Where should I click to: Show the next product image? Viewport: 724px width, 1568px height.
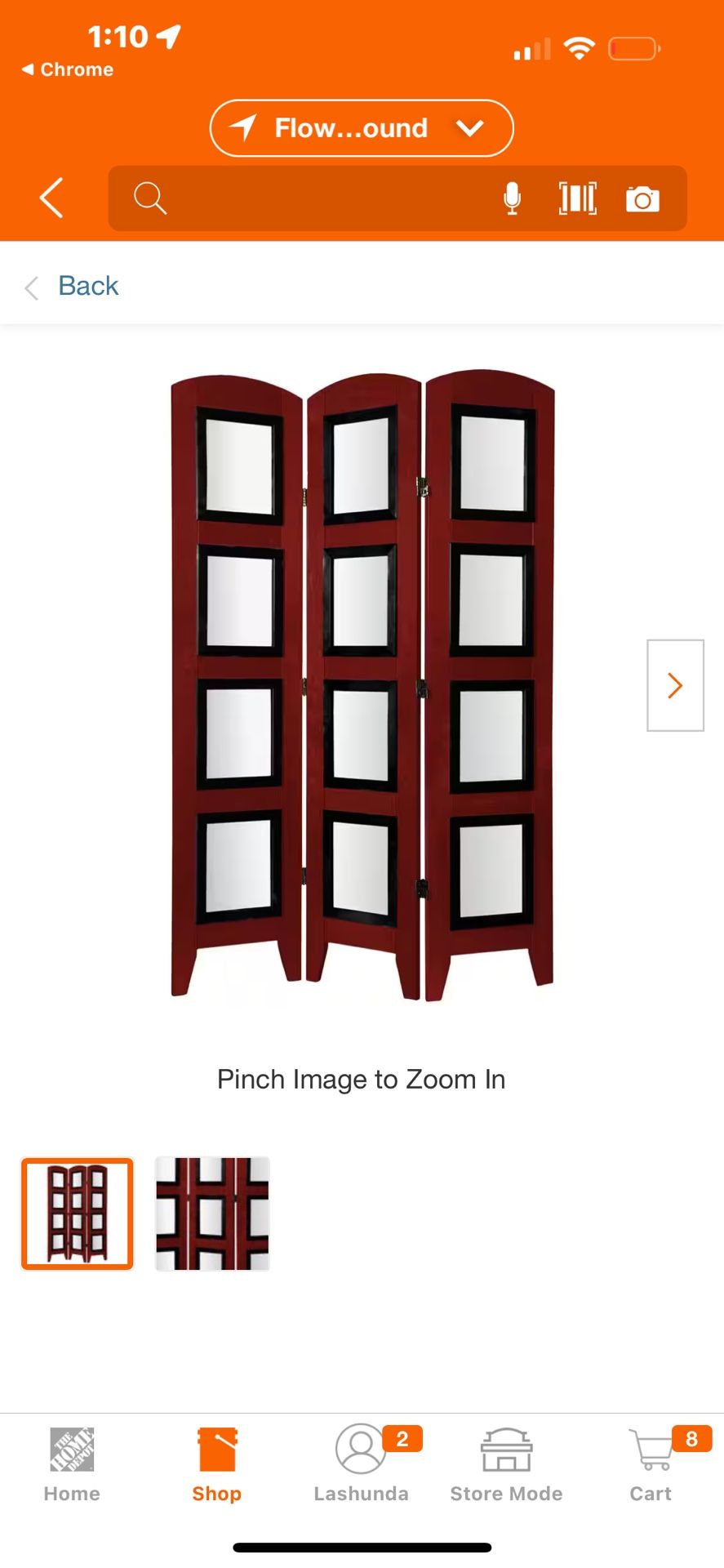[675, 685]
